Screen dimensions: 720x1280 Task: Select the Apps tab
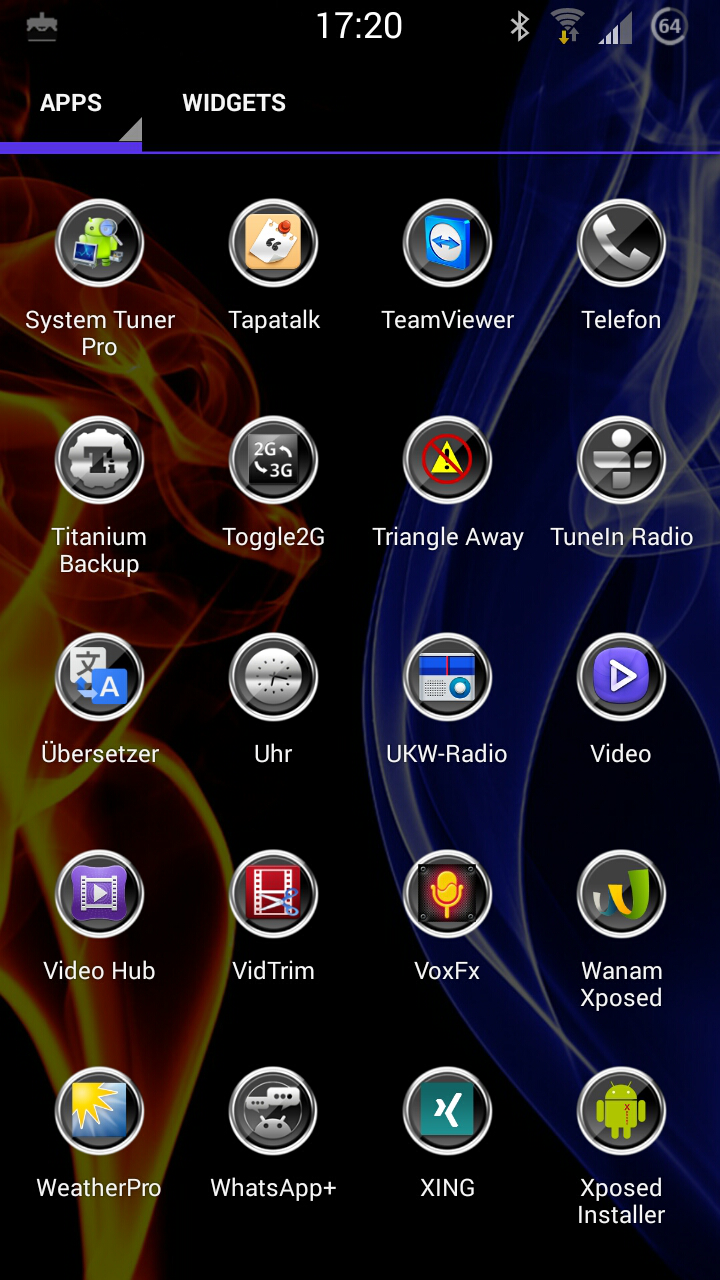click(x=71, y=103)
